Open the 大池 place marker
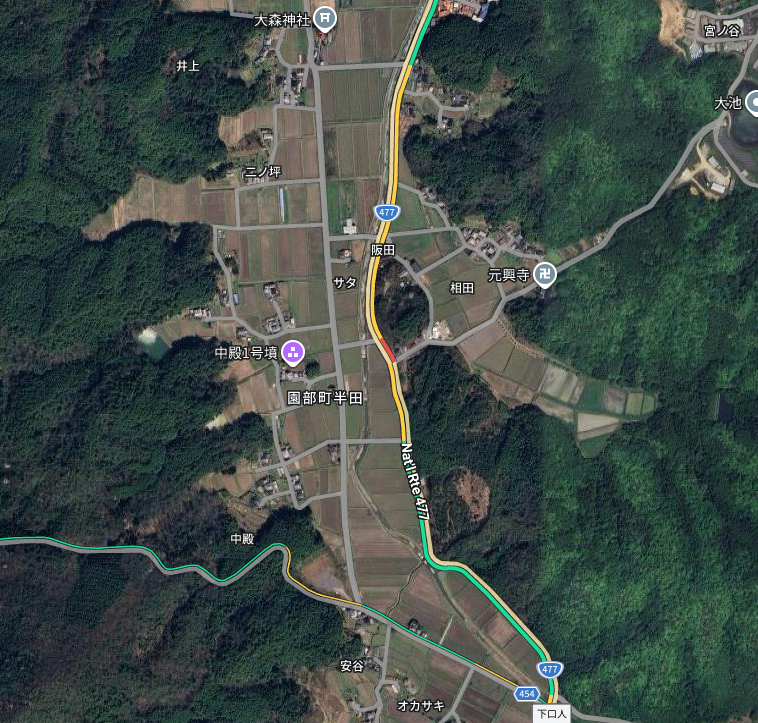The height and width of the screenshot is (723, 758). [x=751, y=102]
